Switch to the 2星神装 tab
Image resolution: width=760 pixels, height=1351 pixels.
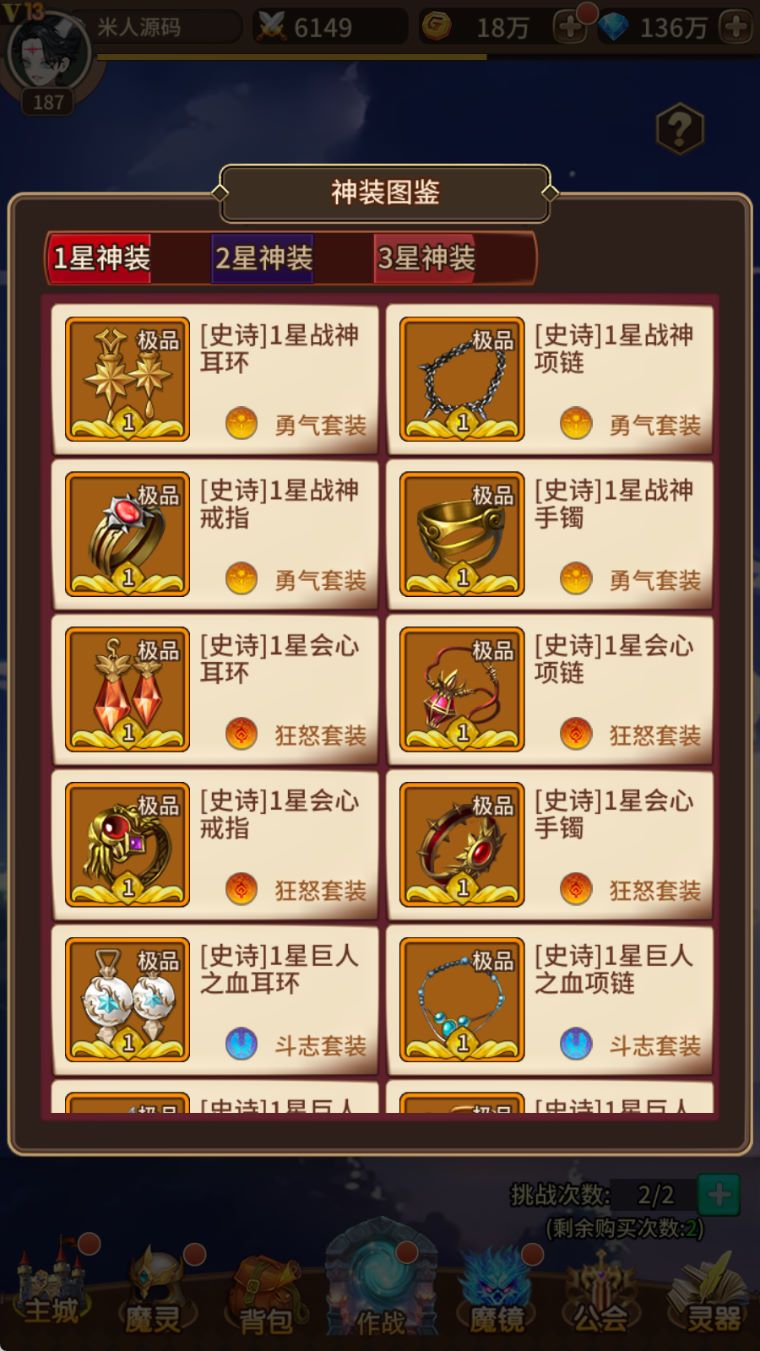pos(263,259)
